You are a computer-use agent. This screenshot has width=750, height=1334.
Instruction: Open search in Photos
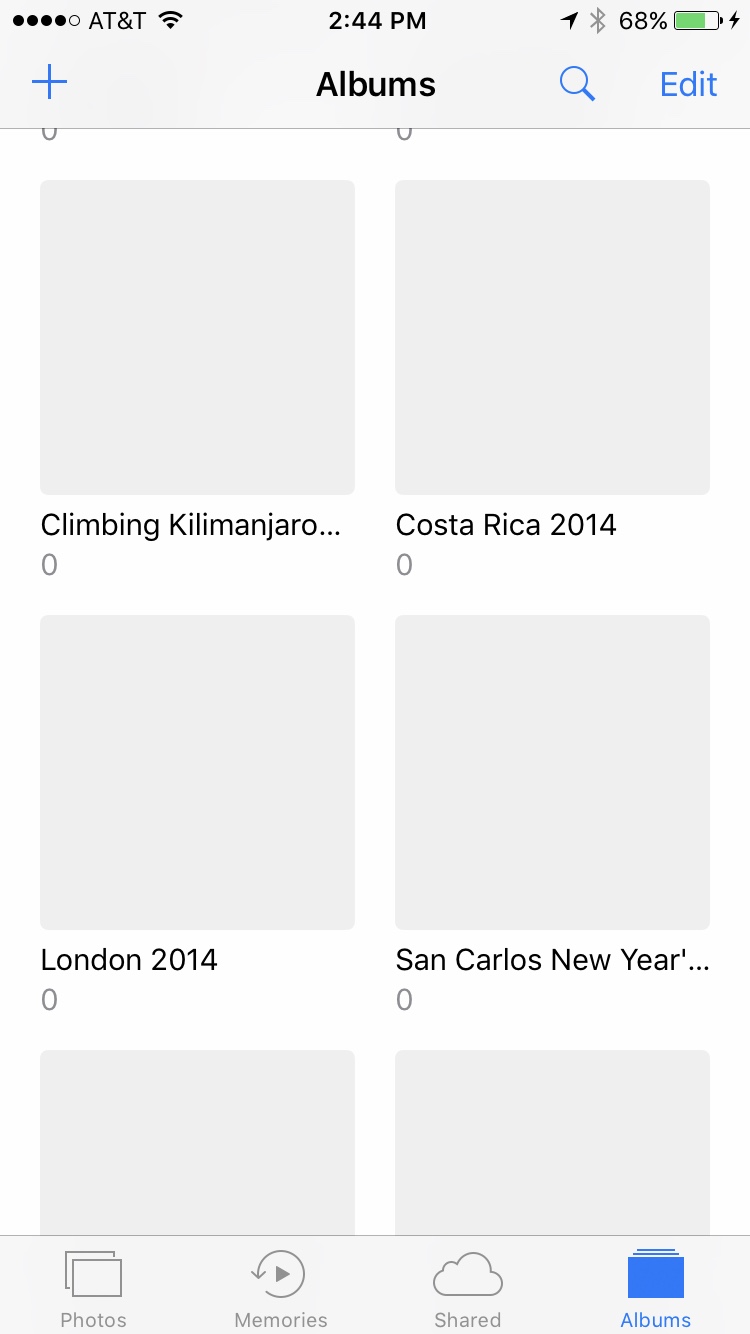click(577, 84)
